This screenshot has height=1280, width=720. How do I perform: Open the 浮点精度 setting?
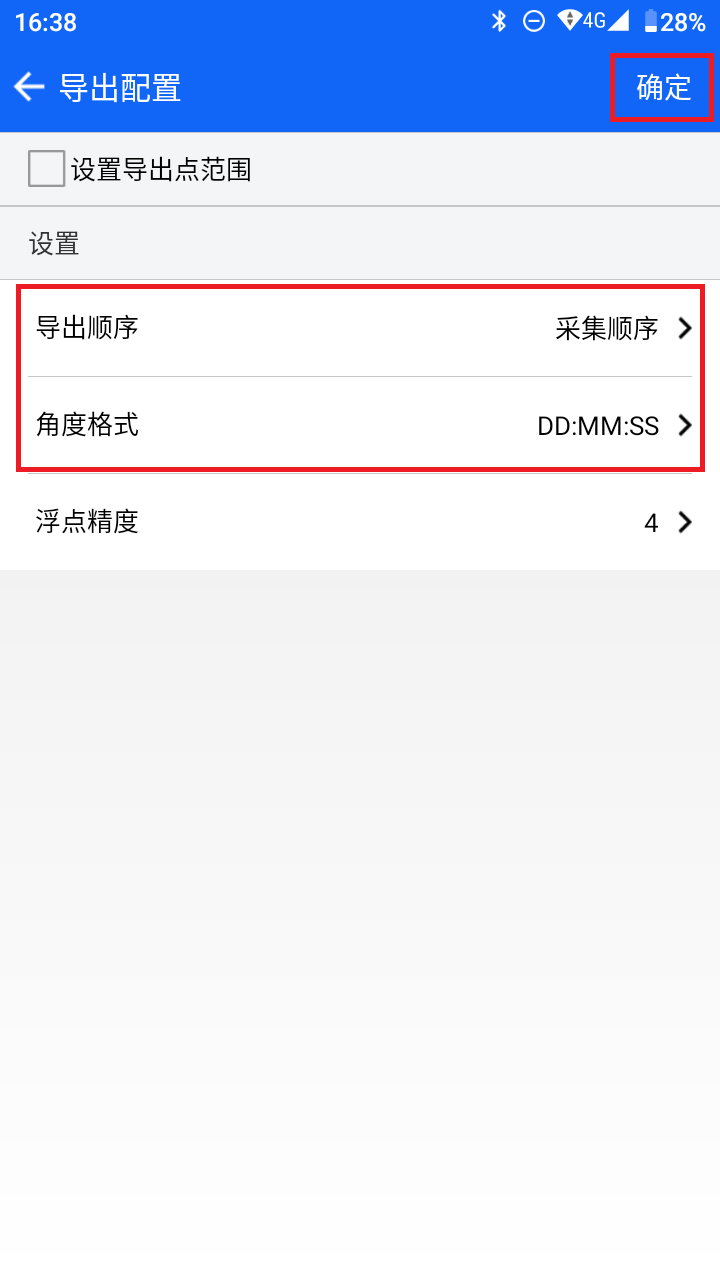[x=360, y=522]
